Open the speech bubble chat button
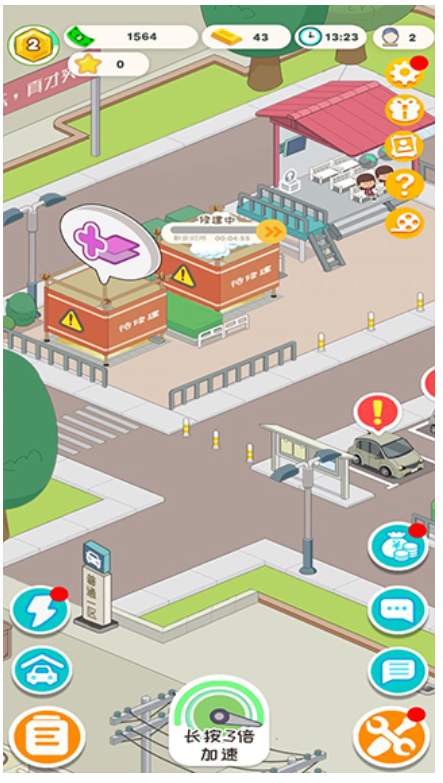Viewport: 443px width, 783px height. 399,610
